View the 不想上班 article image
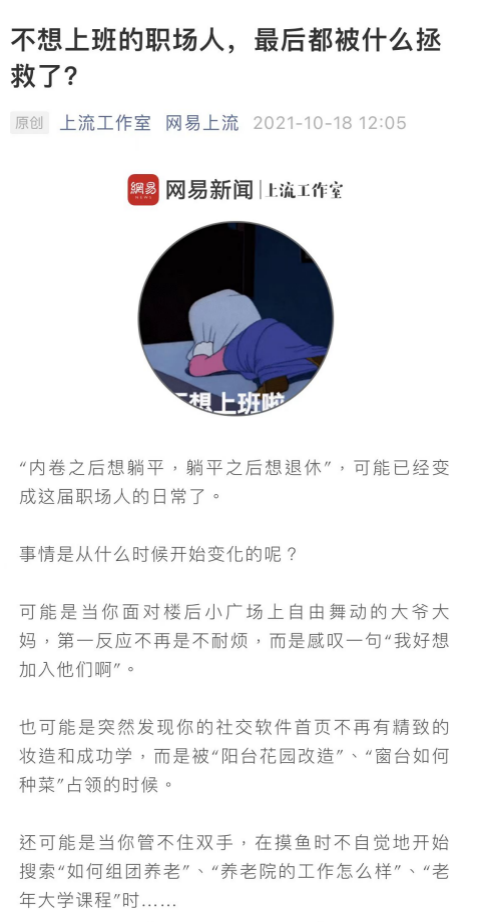Screen dimensions: 484x922 236,319
